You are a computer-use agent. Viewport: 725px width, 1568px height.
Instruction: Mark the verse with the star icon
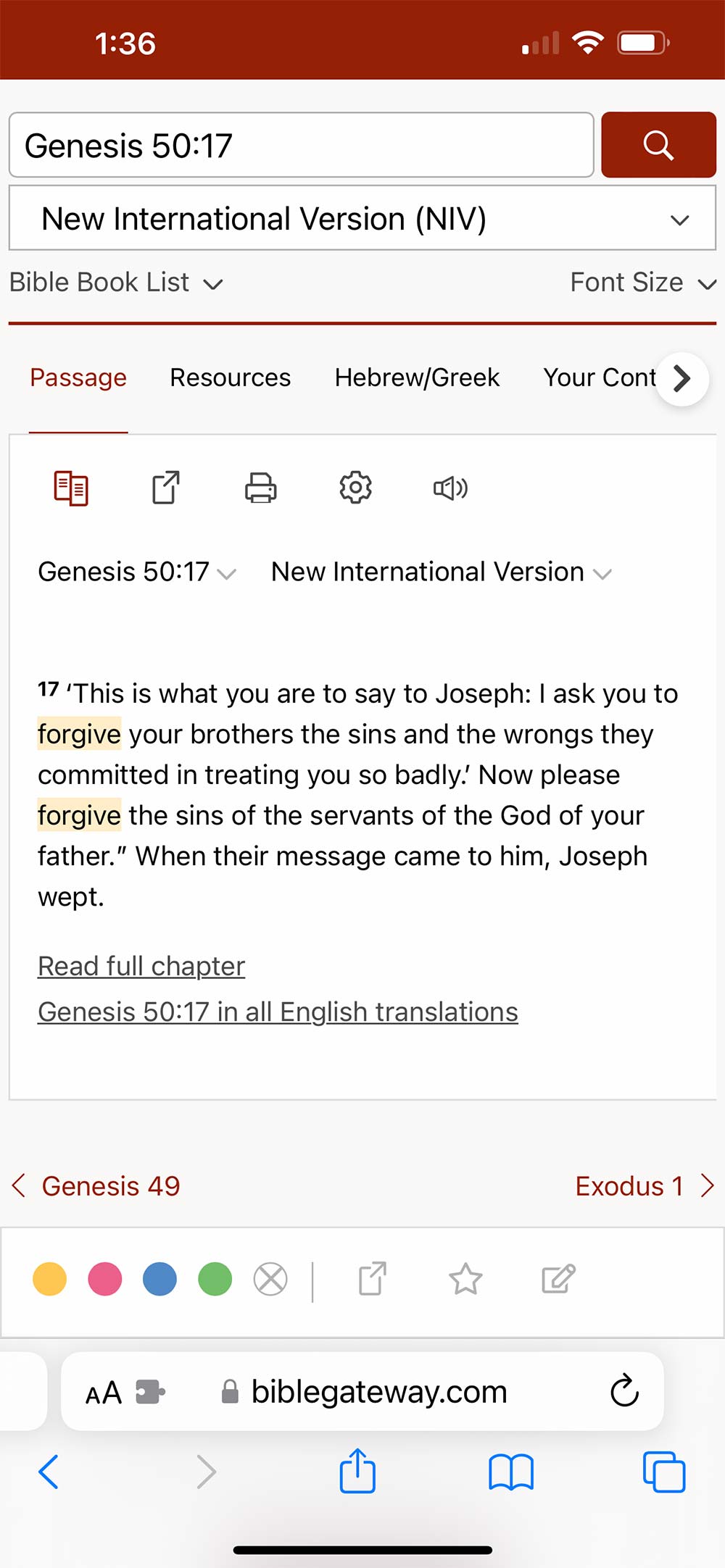coord(465,1279)
